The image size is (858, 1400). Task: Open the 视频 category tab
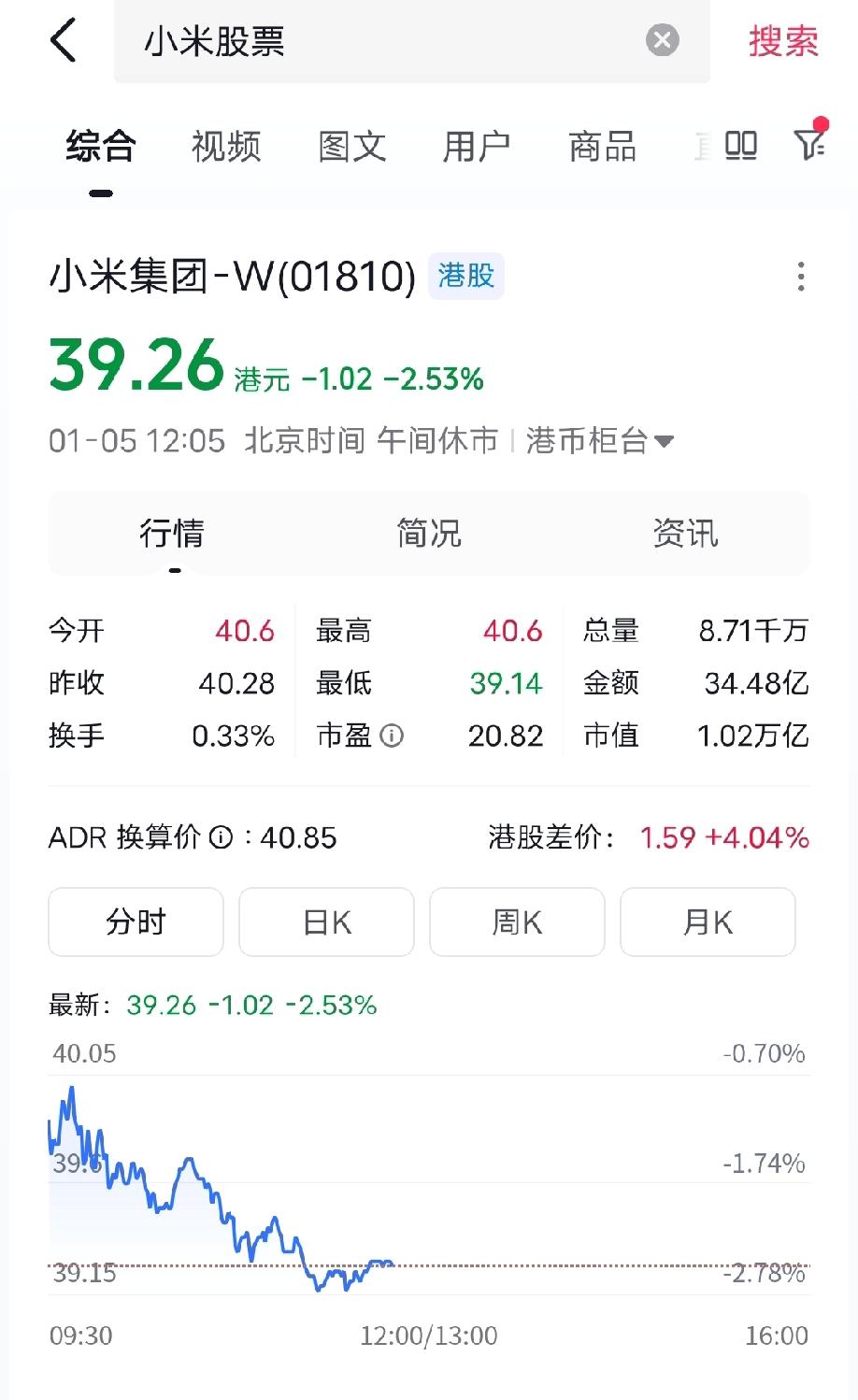point(225,146)
